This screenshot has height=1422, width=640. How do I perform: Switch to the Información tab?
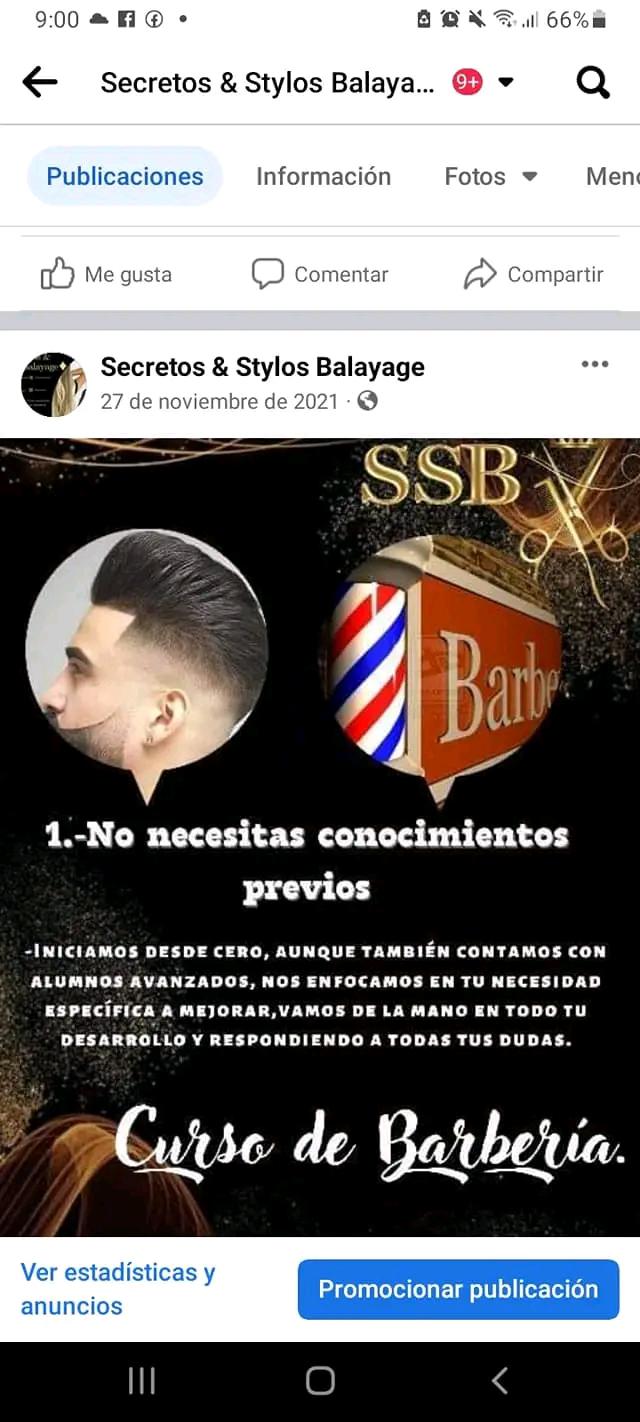323,176
